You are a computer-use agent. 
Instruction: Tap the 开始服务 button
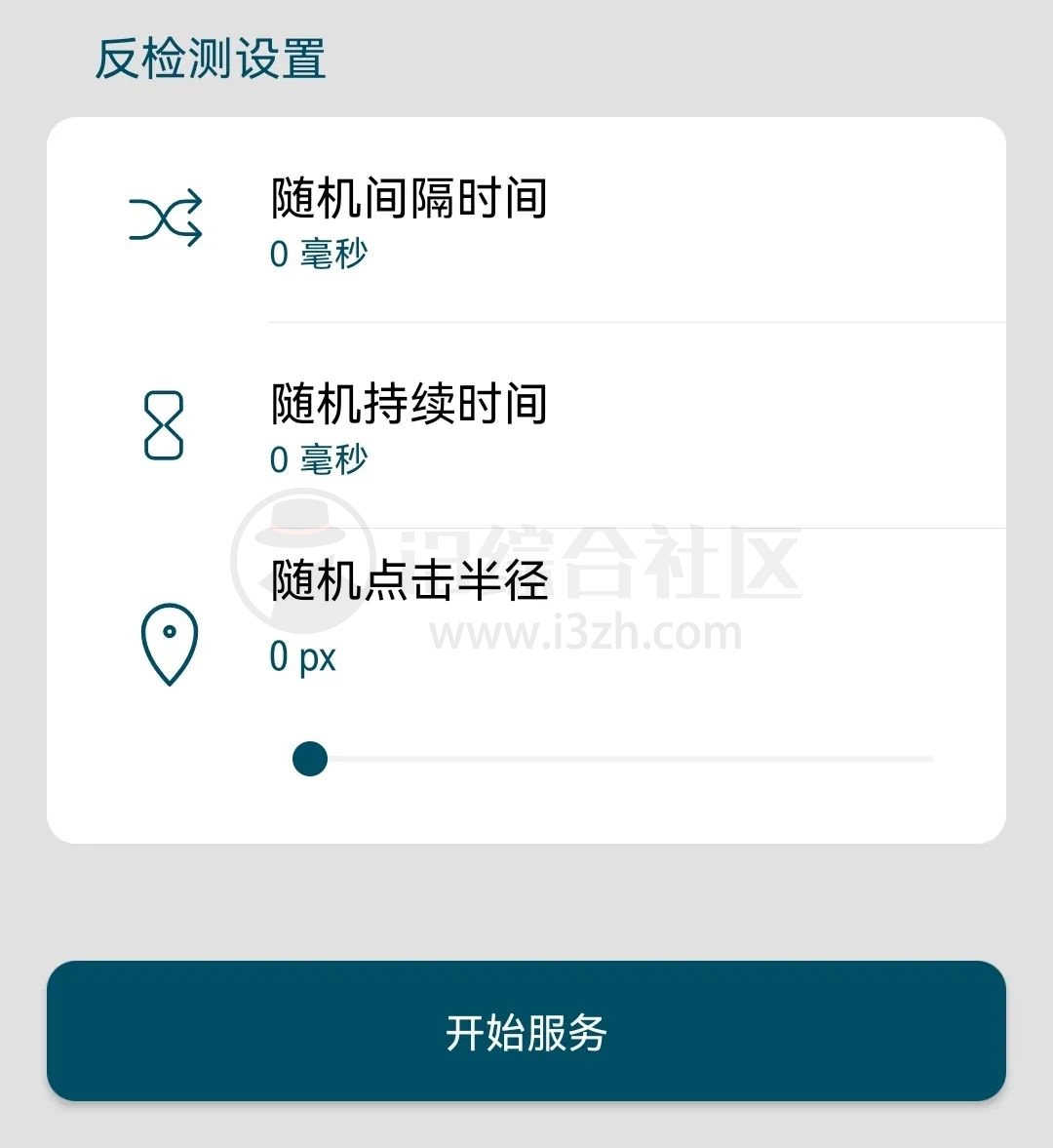526,1032
